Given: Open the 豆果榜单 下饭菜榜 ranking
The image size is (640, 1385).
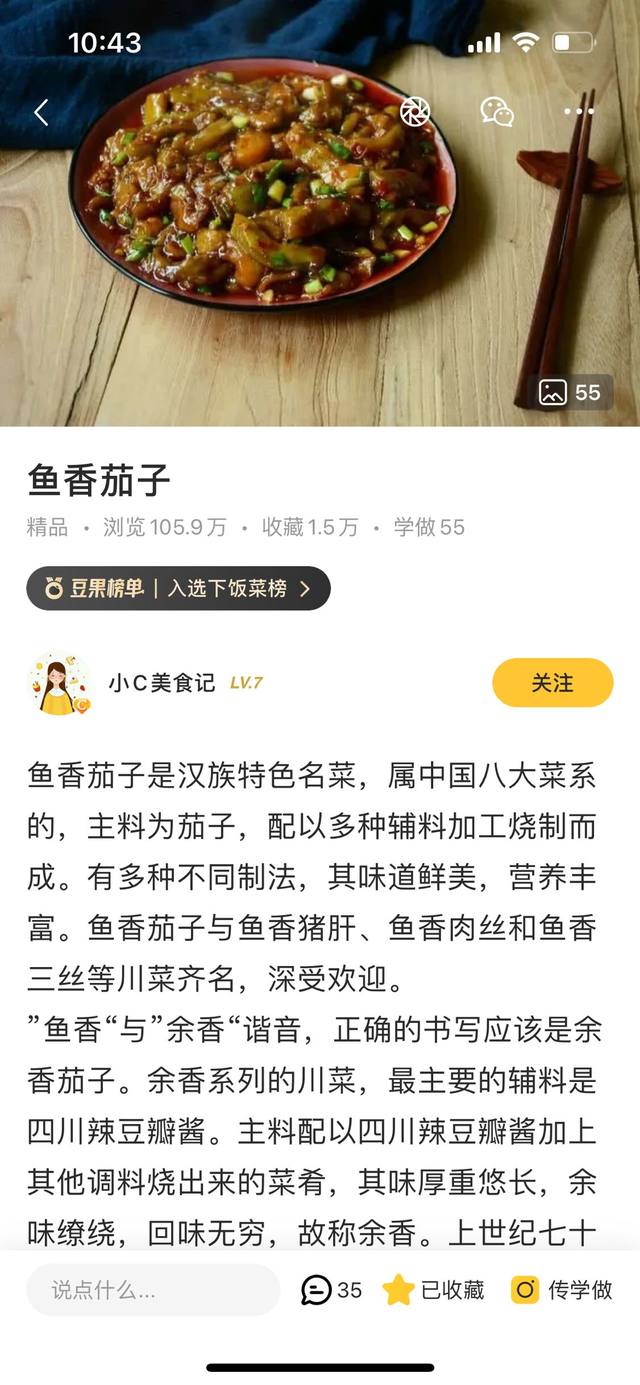Looking at the screenshot, I should point(178,588).
